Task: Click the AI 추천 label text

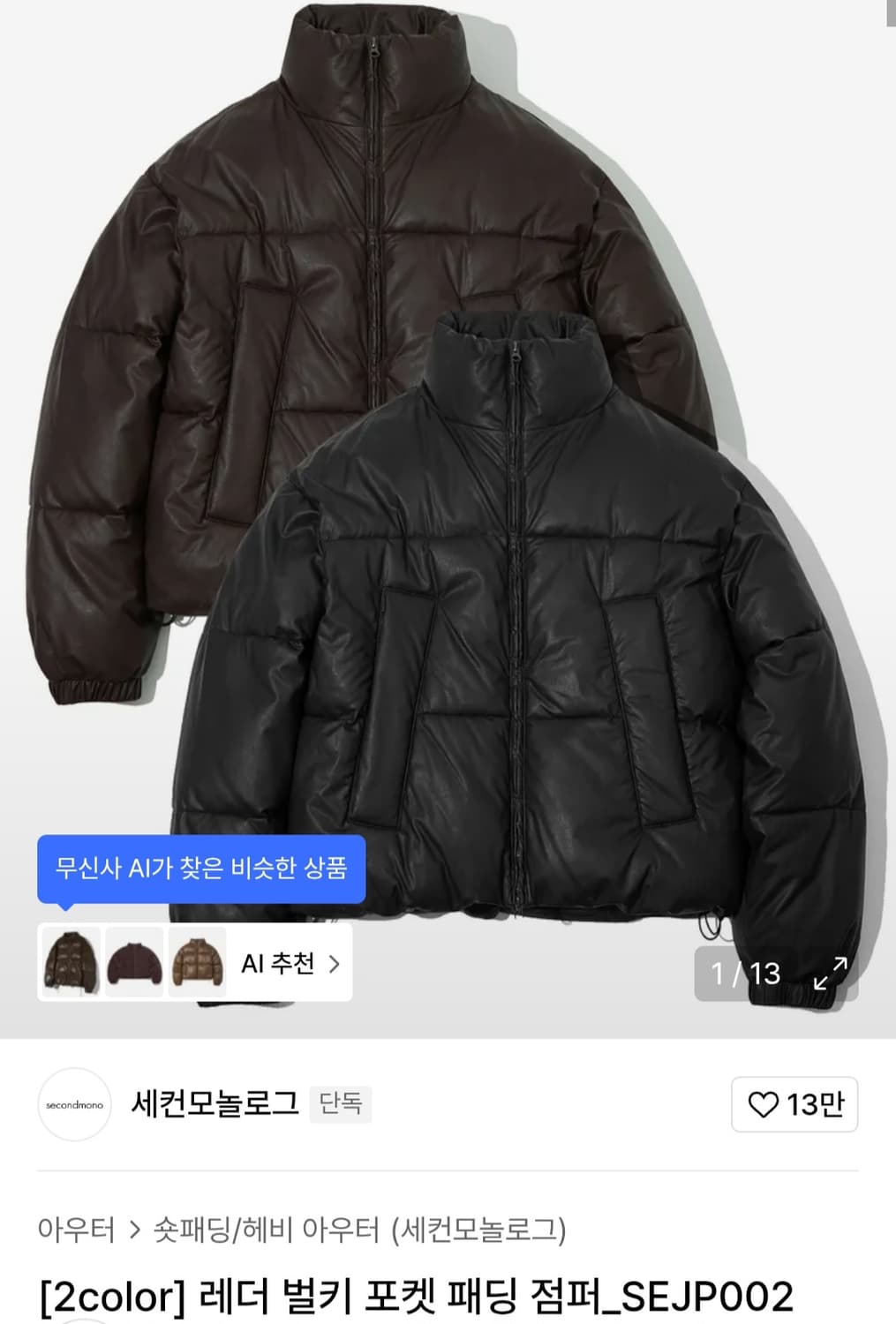Action: (x=280, y=964)
